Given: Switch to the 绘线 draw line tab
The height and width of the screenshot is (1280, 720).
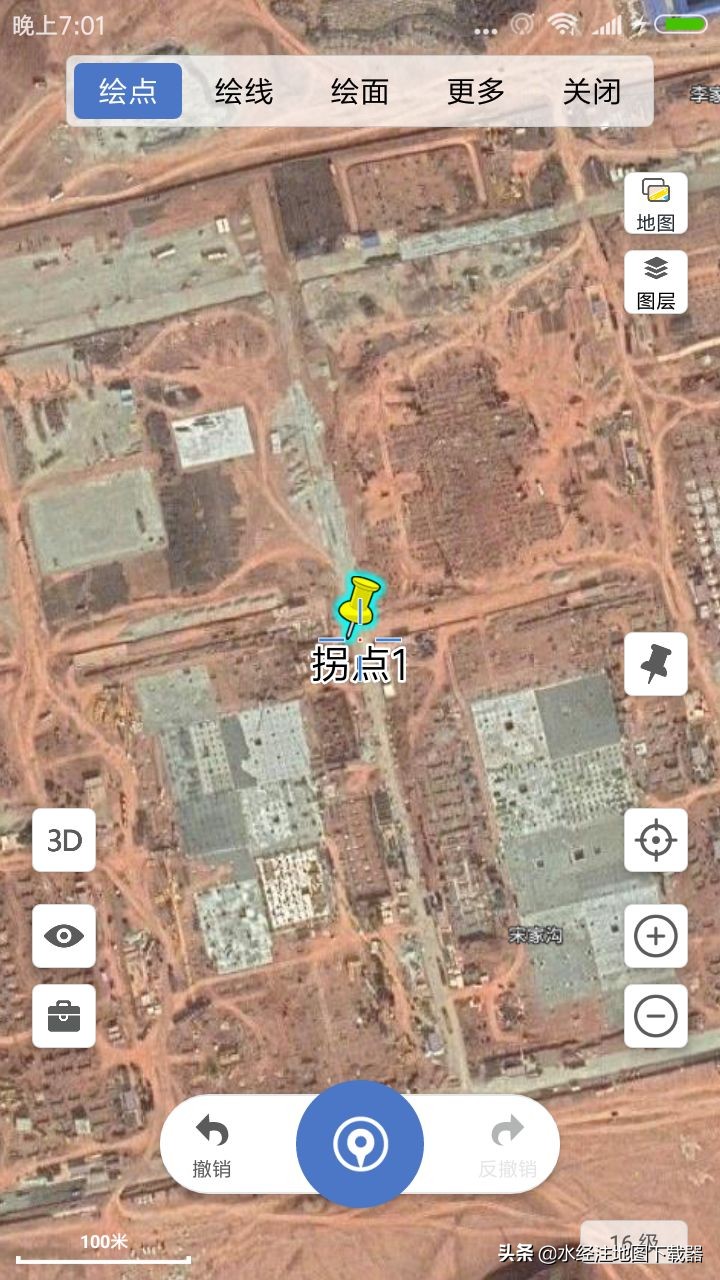Looking at the screenshot, I should 244,91.
